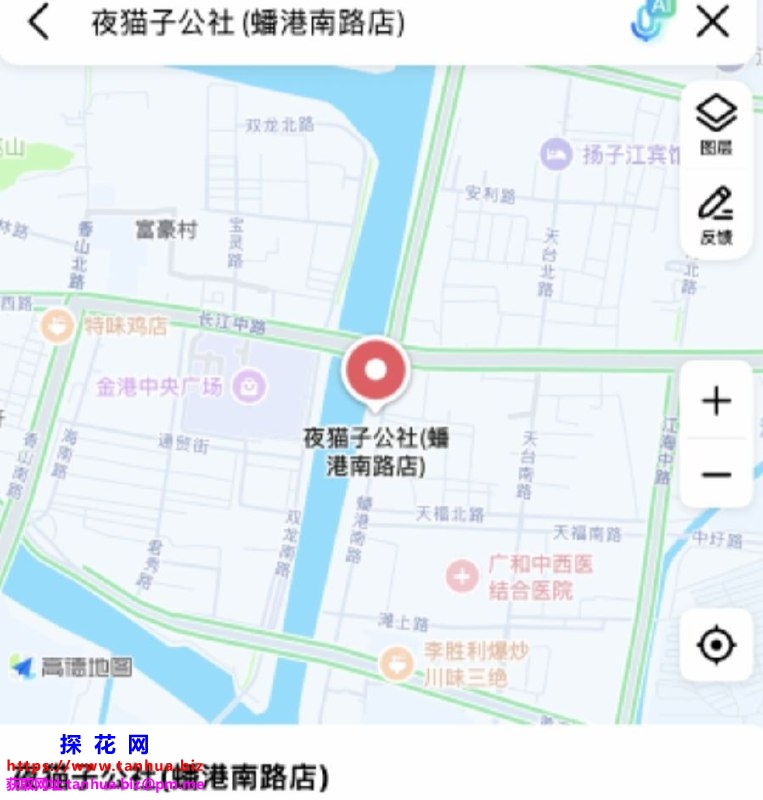Clear the search with the X icon
This screenshot has height=800, width=763.
click(713, 21)
